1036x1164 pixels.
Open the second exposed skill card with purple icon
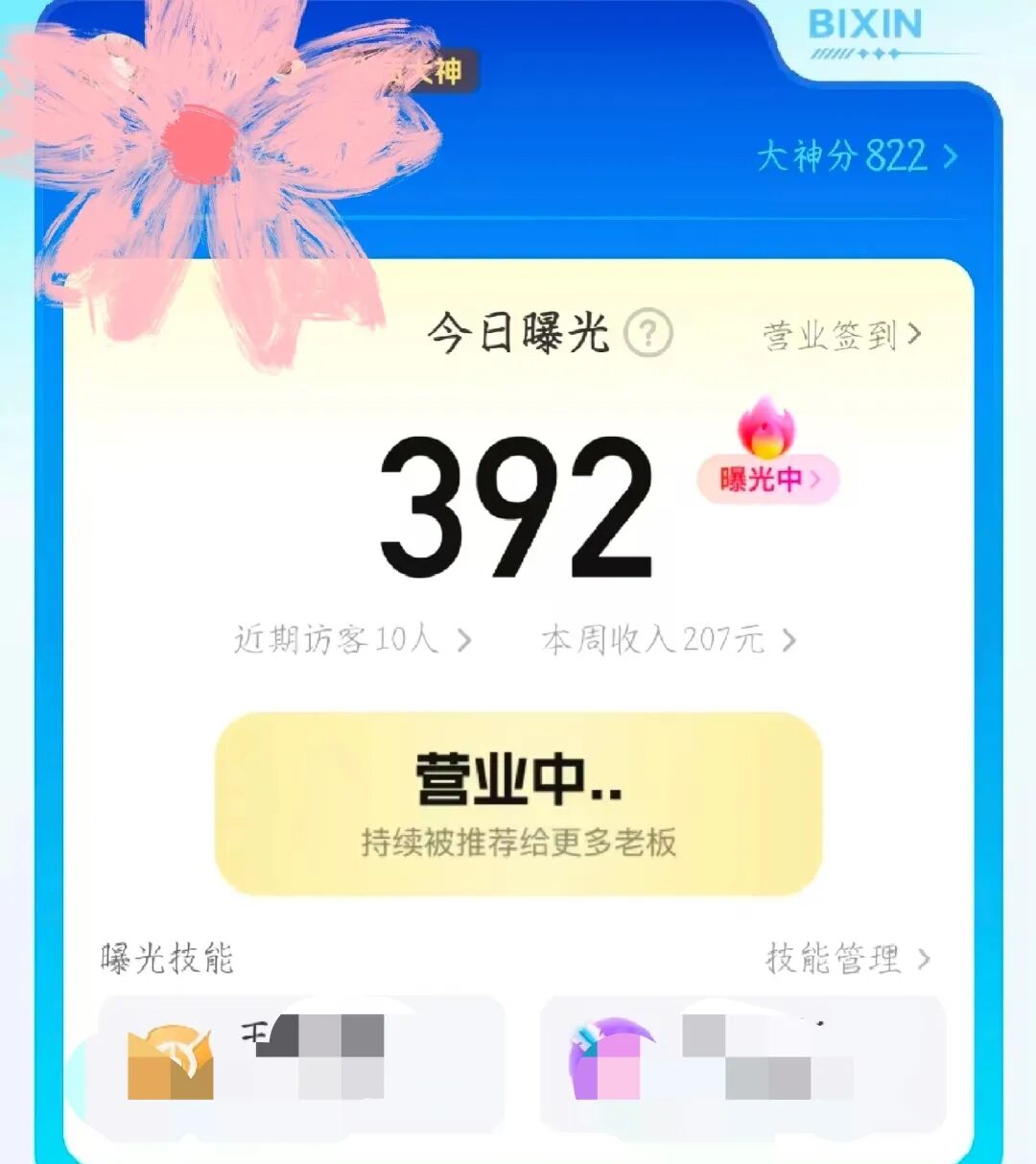[x=742, y=1065]
